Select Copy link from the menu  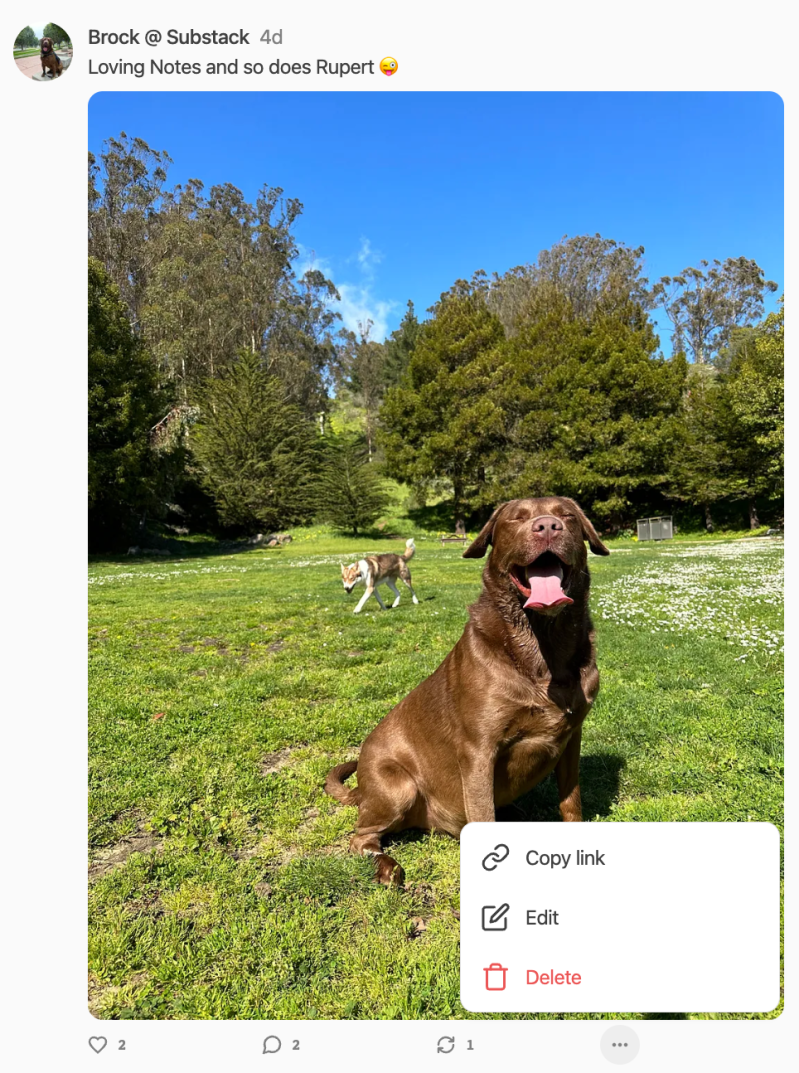[x=564, y=858]
